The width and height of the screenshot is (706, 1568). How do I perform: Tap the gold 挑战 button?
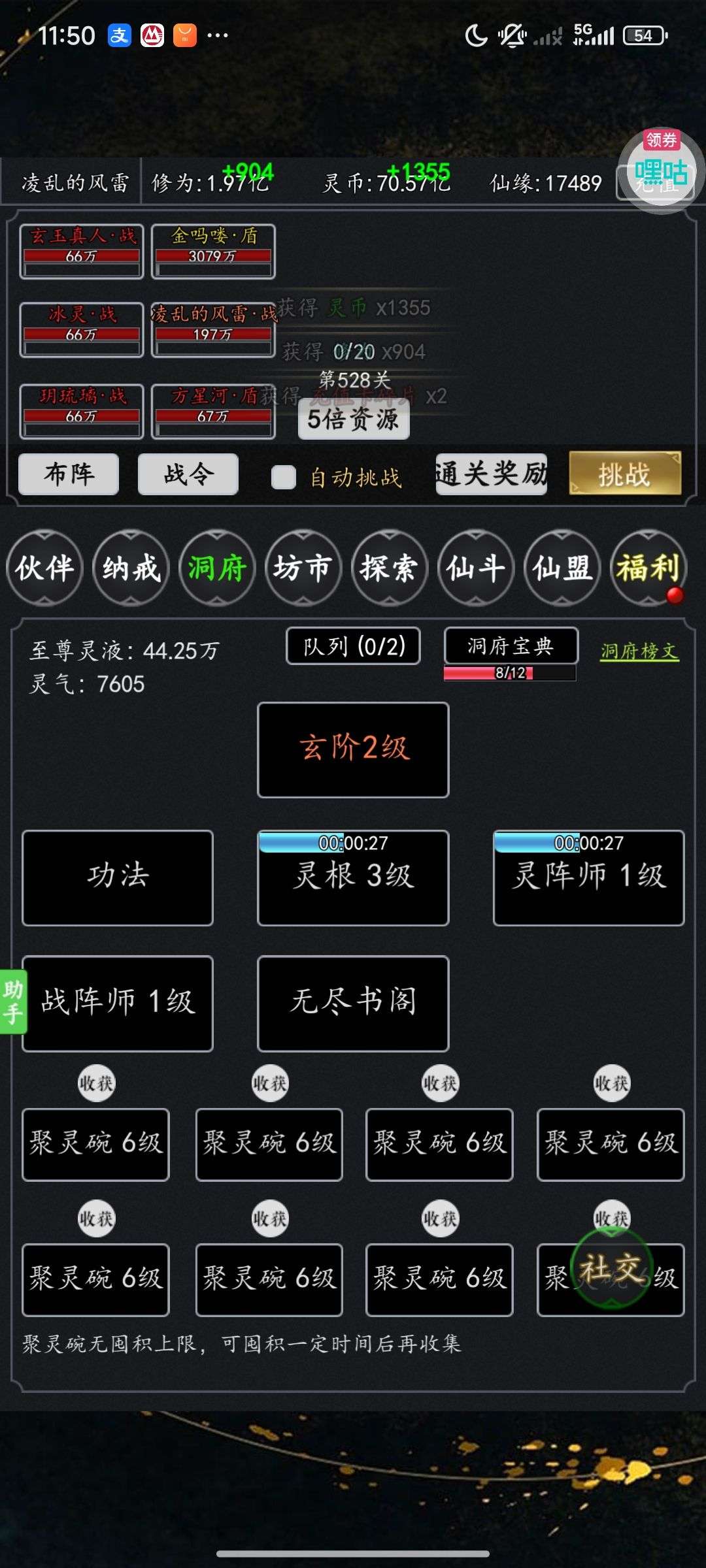625,474
